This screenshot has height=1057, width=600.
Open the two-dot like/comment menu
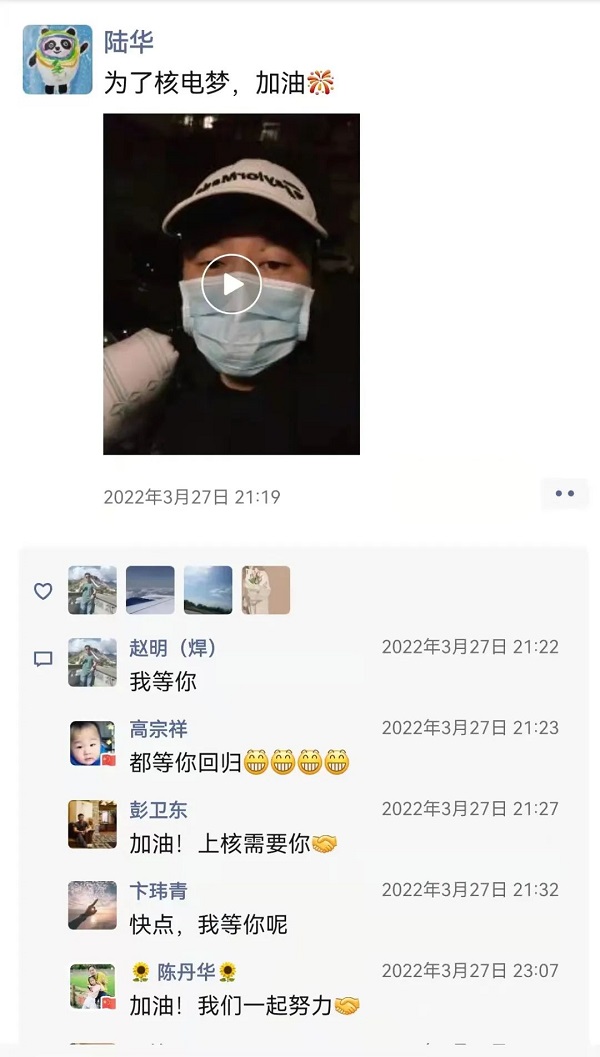(x=564, y=493)
